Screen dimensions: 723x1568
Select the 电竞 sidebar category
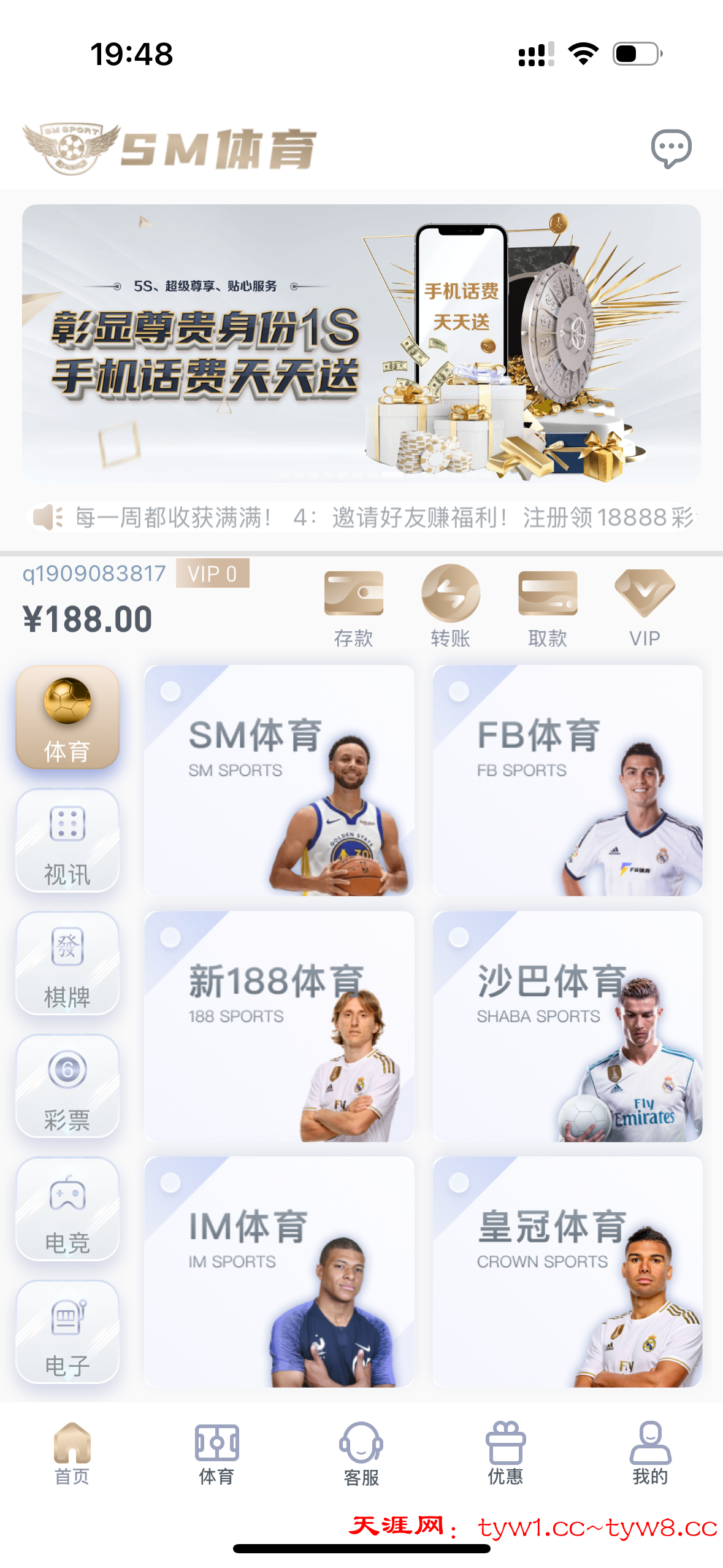67,1209
